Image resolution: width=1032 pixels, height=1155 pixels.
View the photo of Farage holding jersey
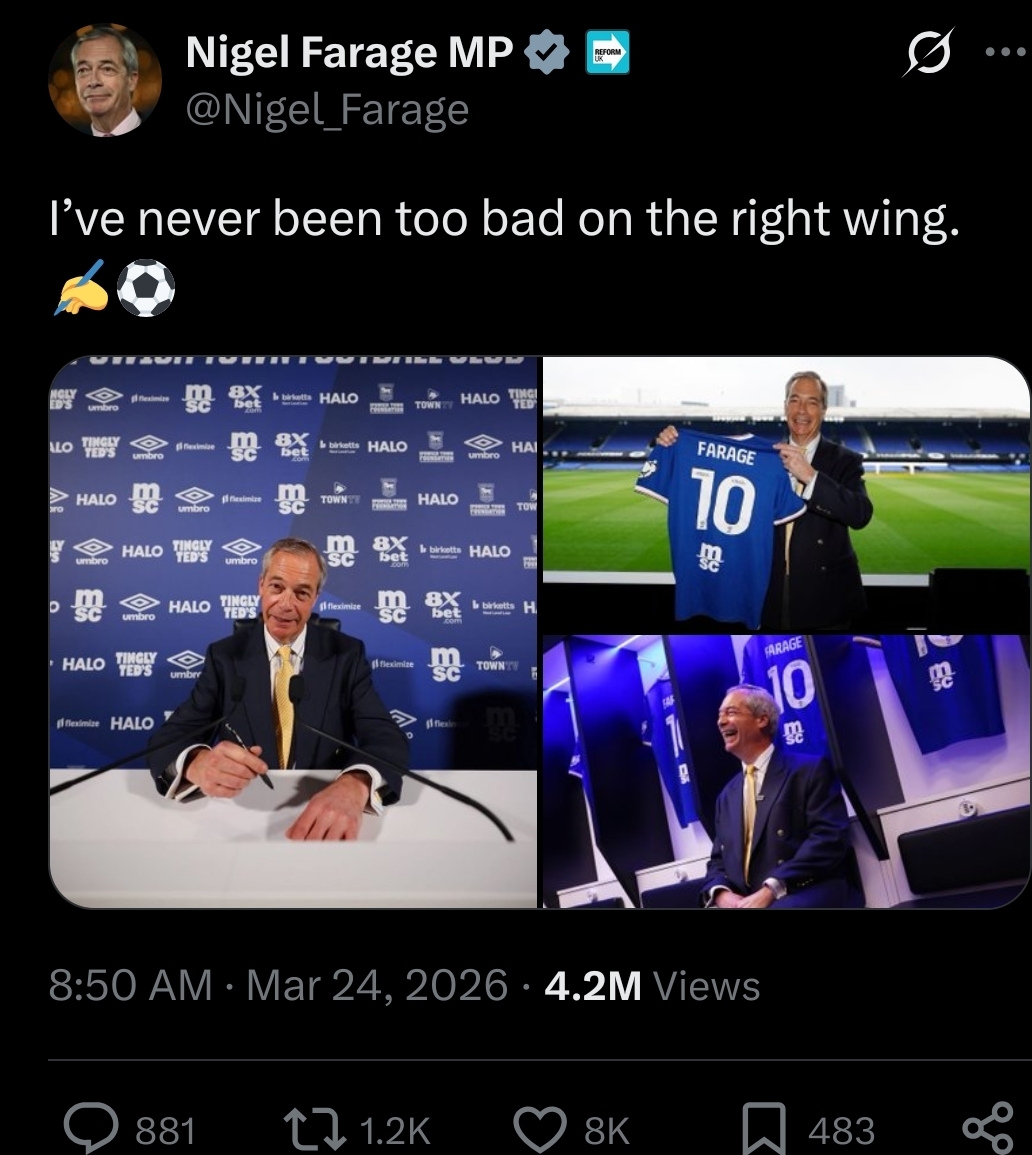pos(787,493)
